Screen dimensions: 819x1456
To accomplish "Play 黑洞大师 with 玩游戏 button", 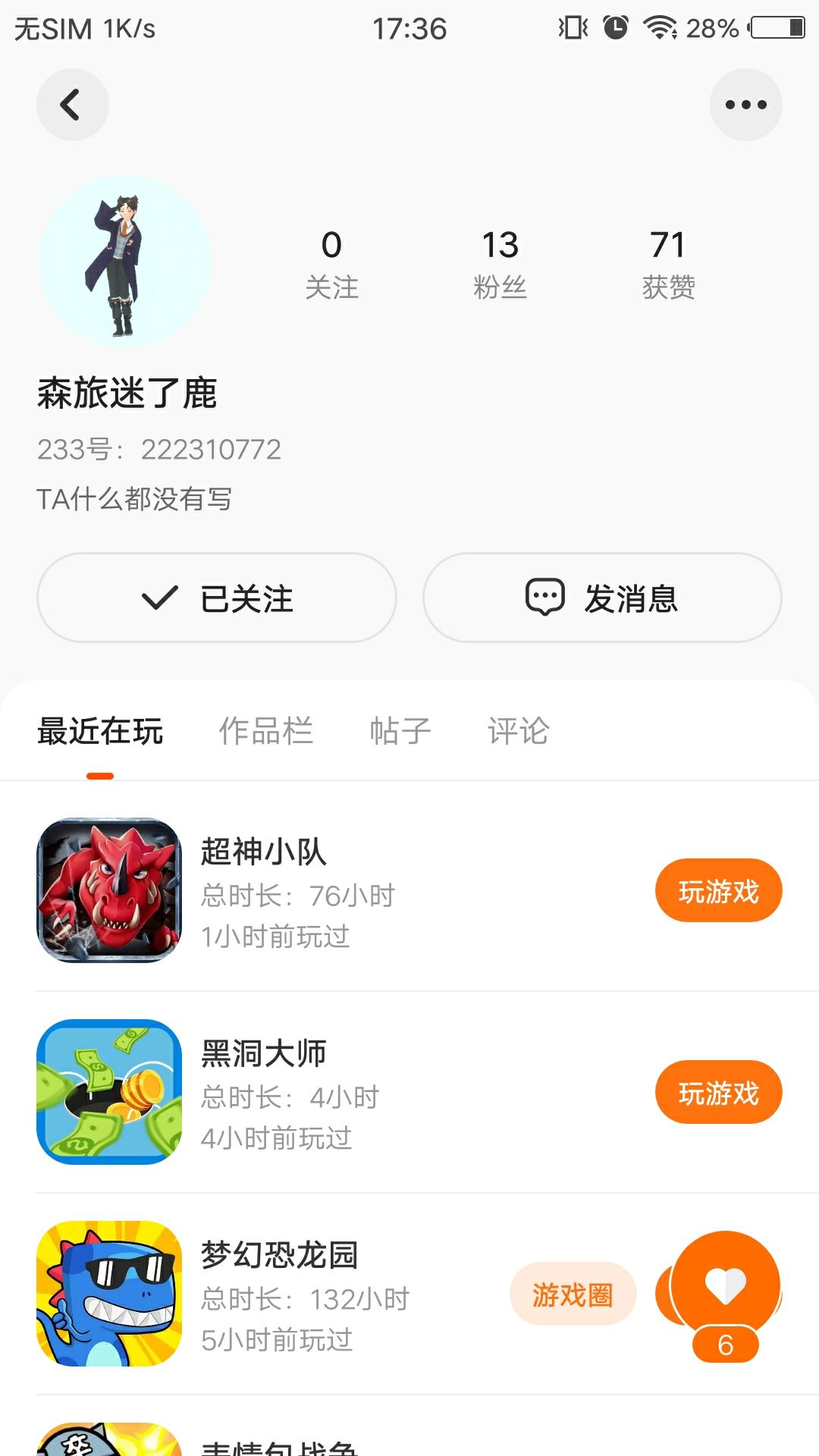I will [x=718, y=1093].
